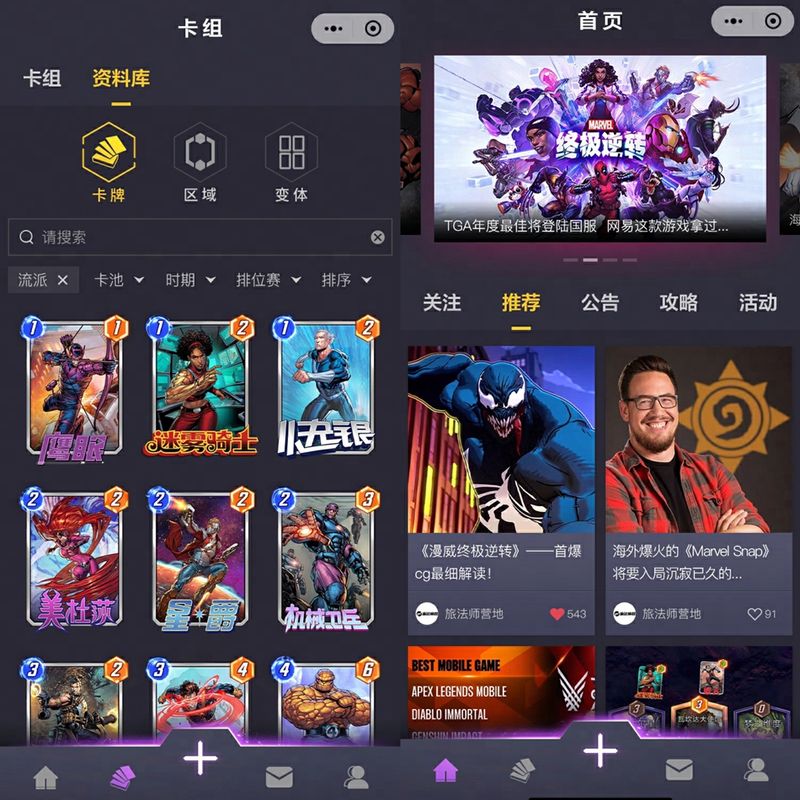View the 迷雾骑士 card details
The height and width of the screenshot is (800, 800).
[x=200, y=390]
